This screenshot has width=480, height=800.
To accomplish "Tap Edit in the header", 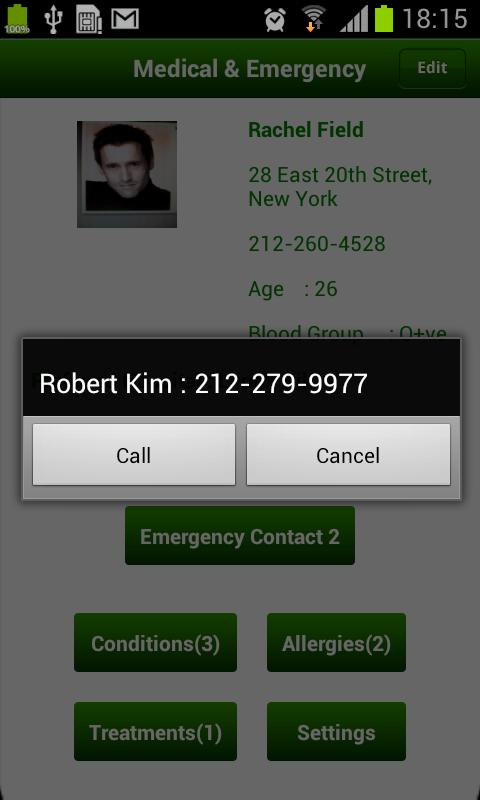I will 432,68.
